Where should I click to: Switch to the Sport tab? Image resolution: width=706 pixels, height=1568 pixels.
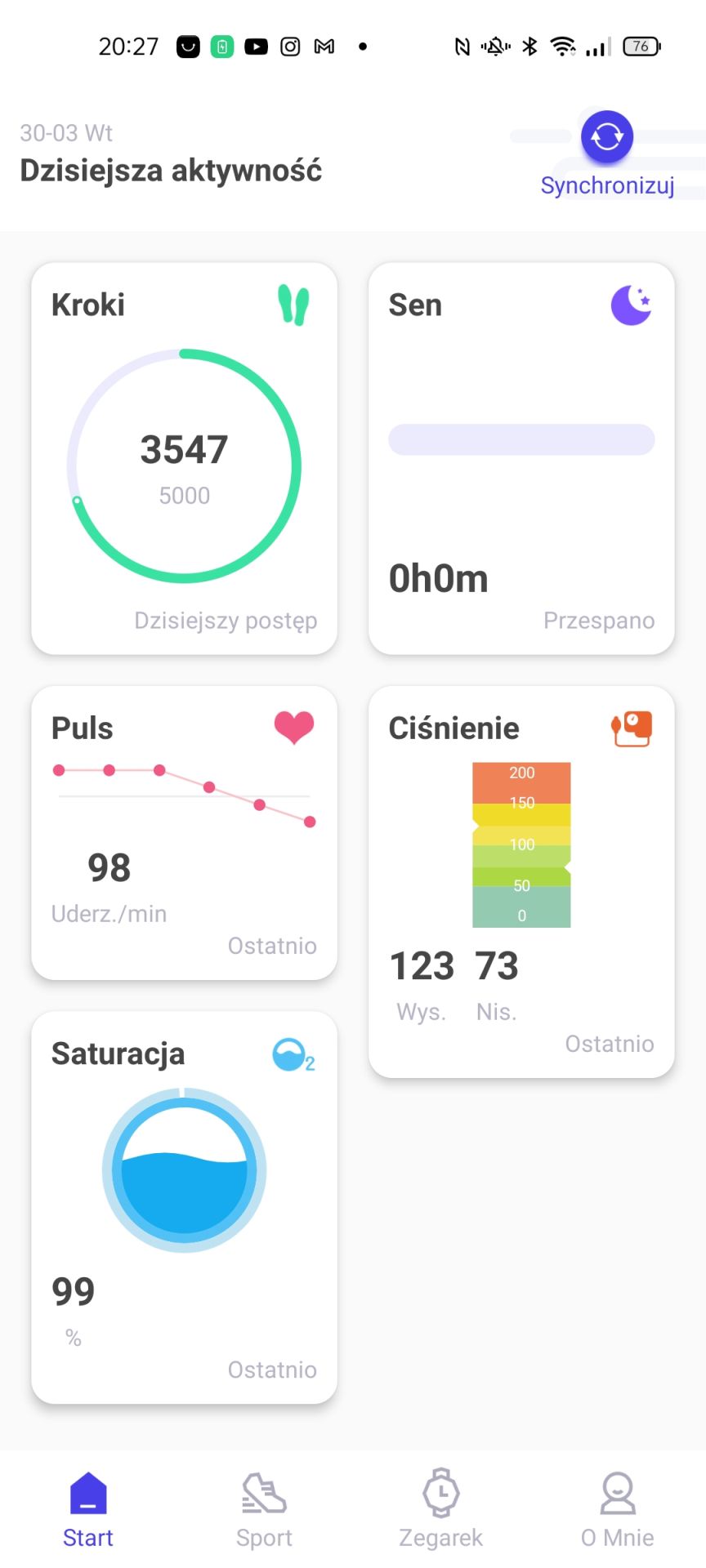coord(265,1511)
